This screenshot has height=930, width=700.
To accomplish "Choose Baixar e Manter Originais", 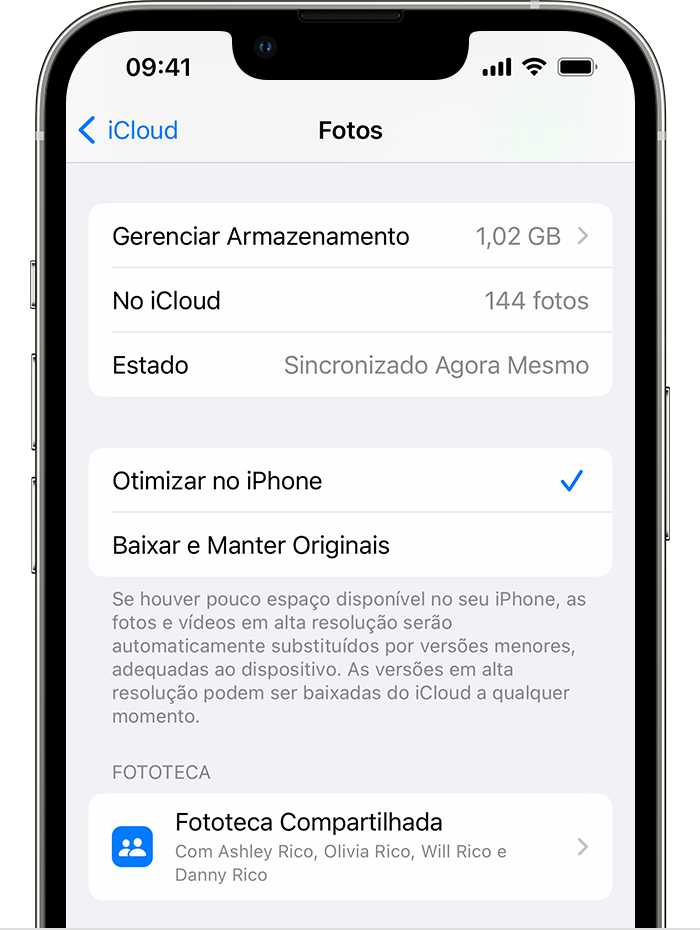I will [x=350, y=546].
